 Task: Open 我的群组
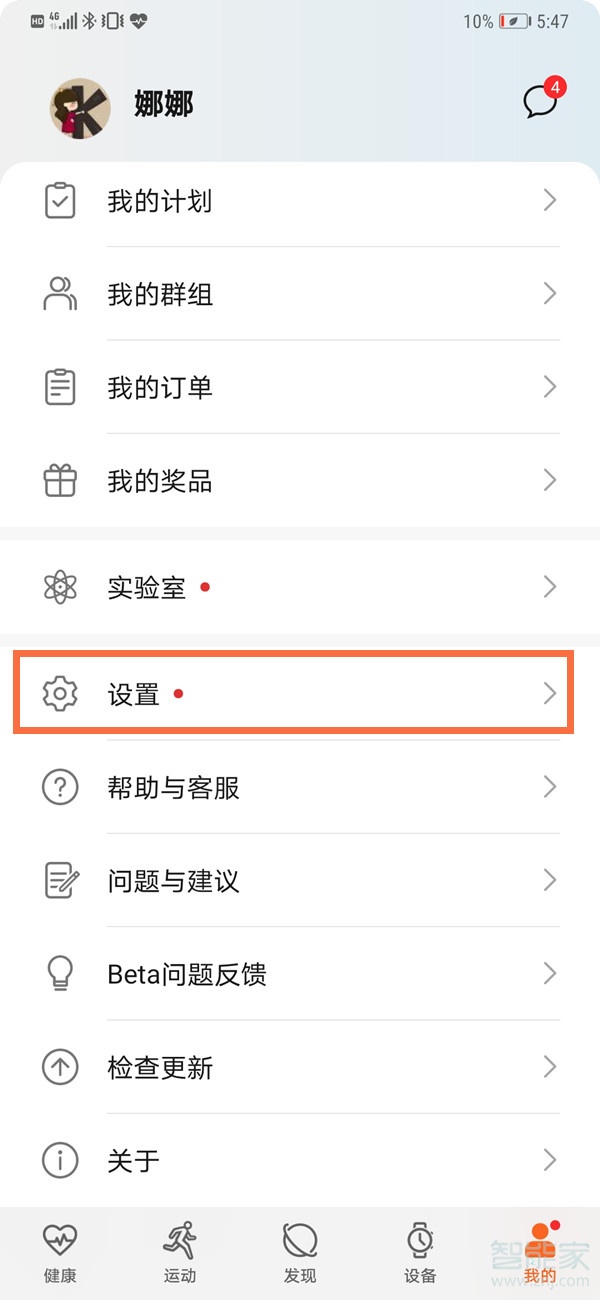(300, 294)
